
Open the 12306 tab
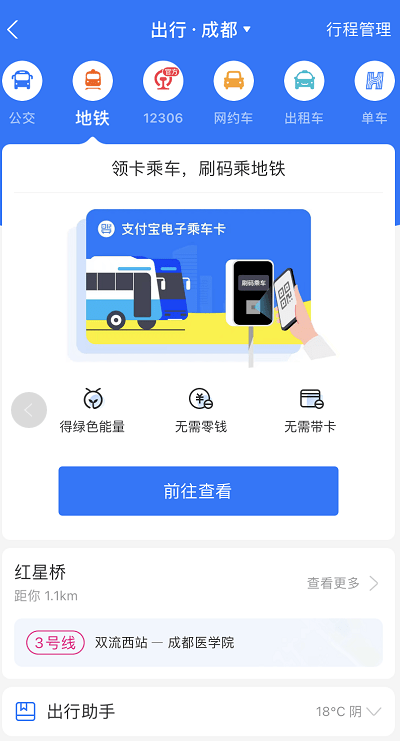(x=163, y=93)
